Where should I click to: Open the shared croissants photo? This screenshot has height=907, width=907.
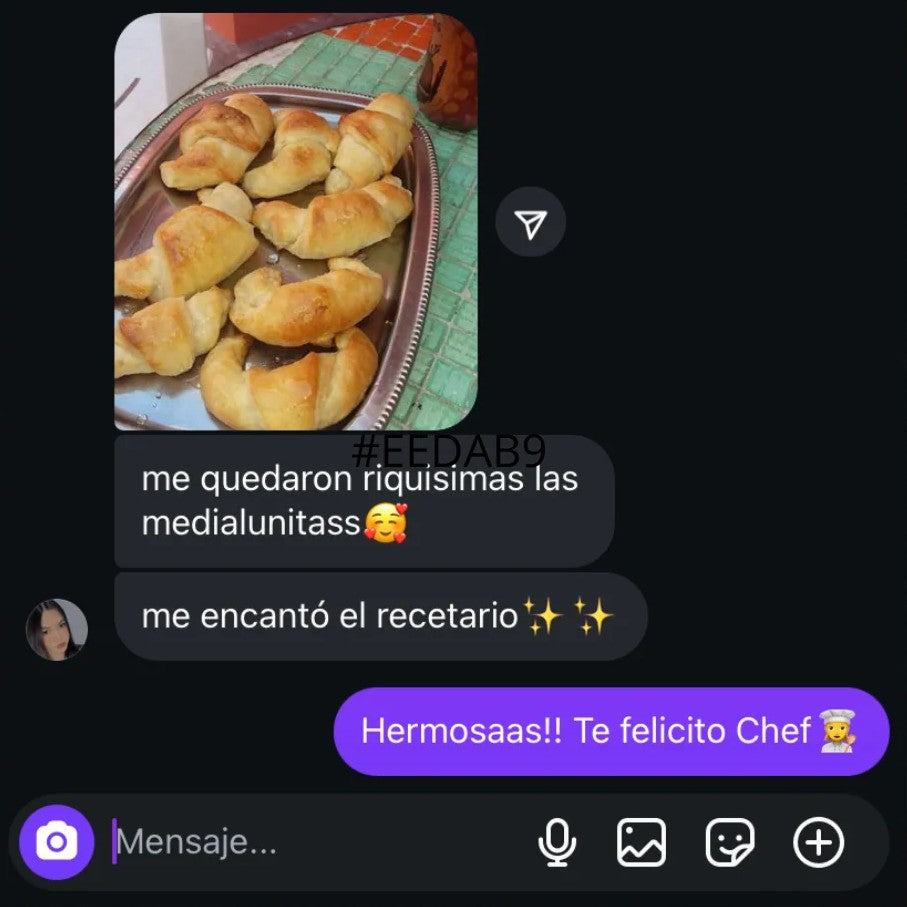(295, 222)
